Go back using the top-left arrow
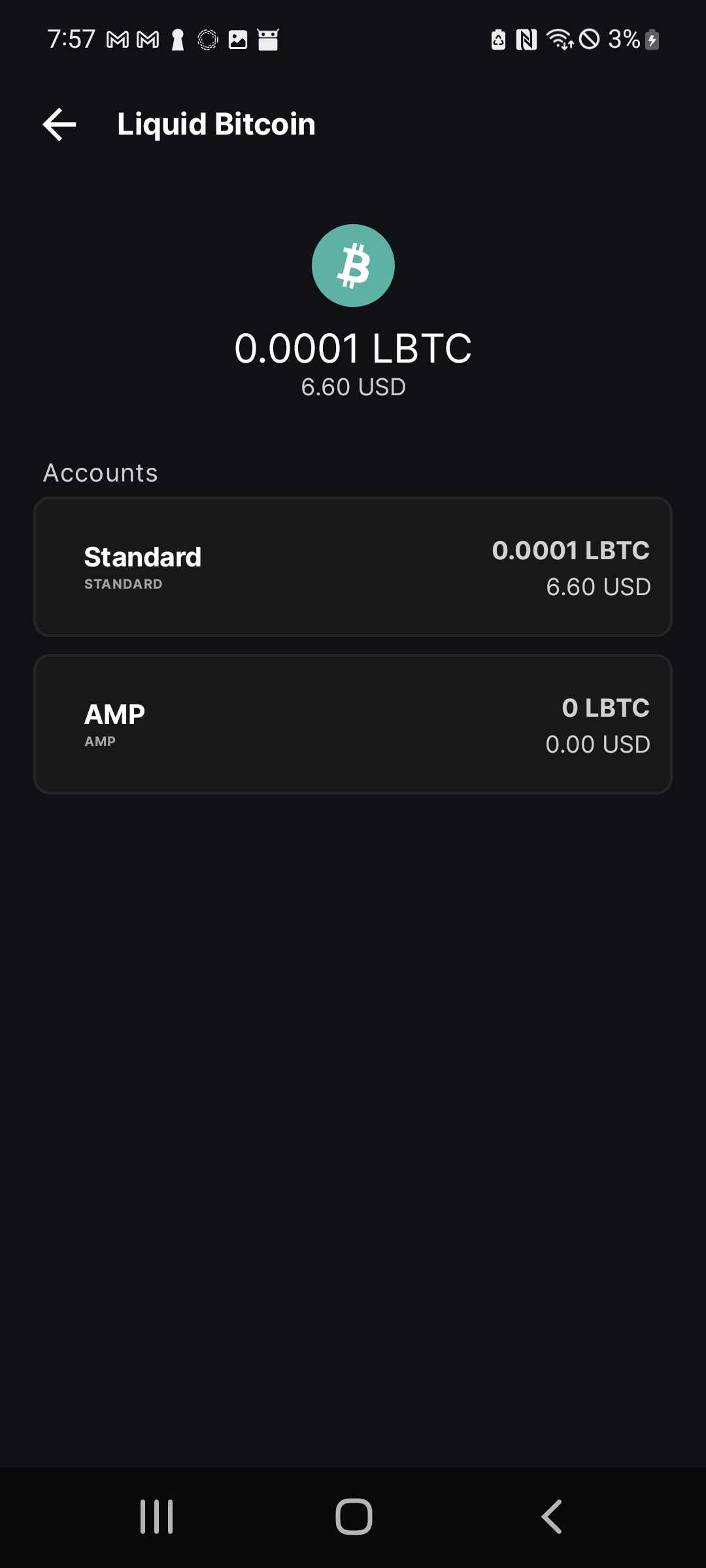This screenshot has width=706, height=1568. click(59, 124)
